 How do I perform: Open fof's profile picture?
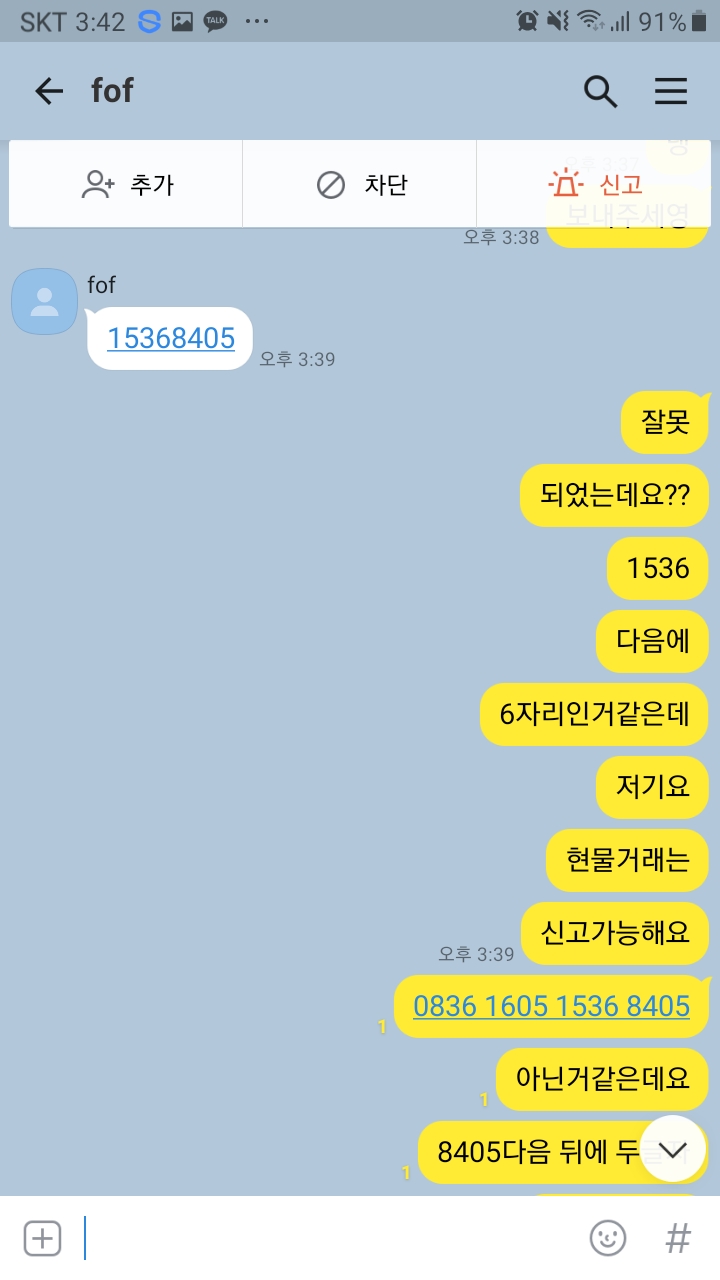point(44,301)
